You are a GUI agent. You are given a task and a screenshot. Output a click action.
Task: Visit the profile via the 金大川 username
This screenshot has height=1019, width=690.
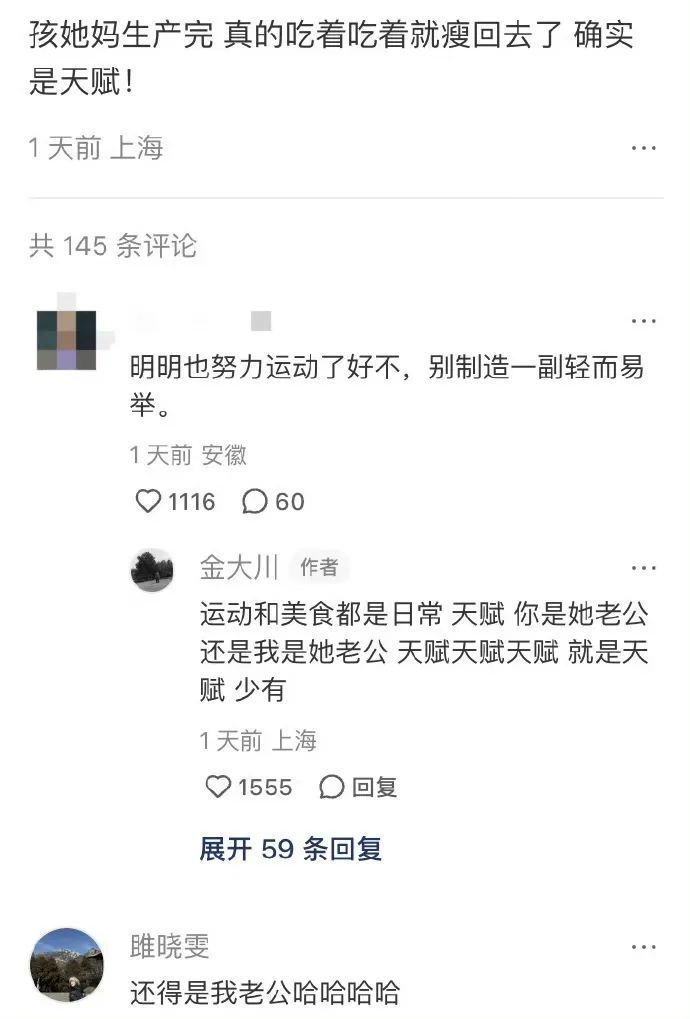coord(238,568)
